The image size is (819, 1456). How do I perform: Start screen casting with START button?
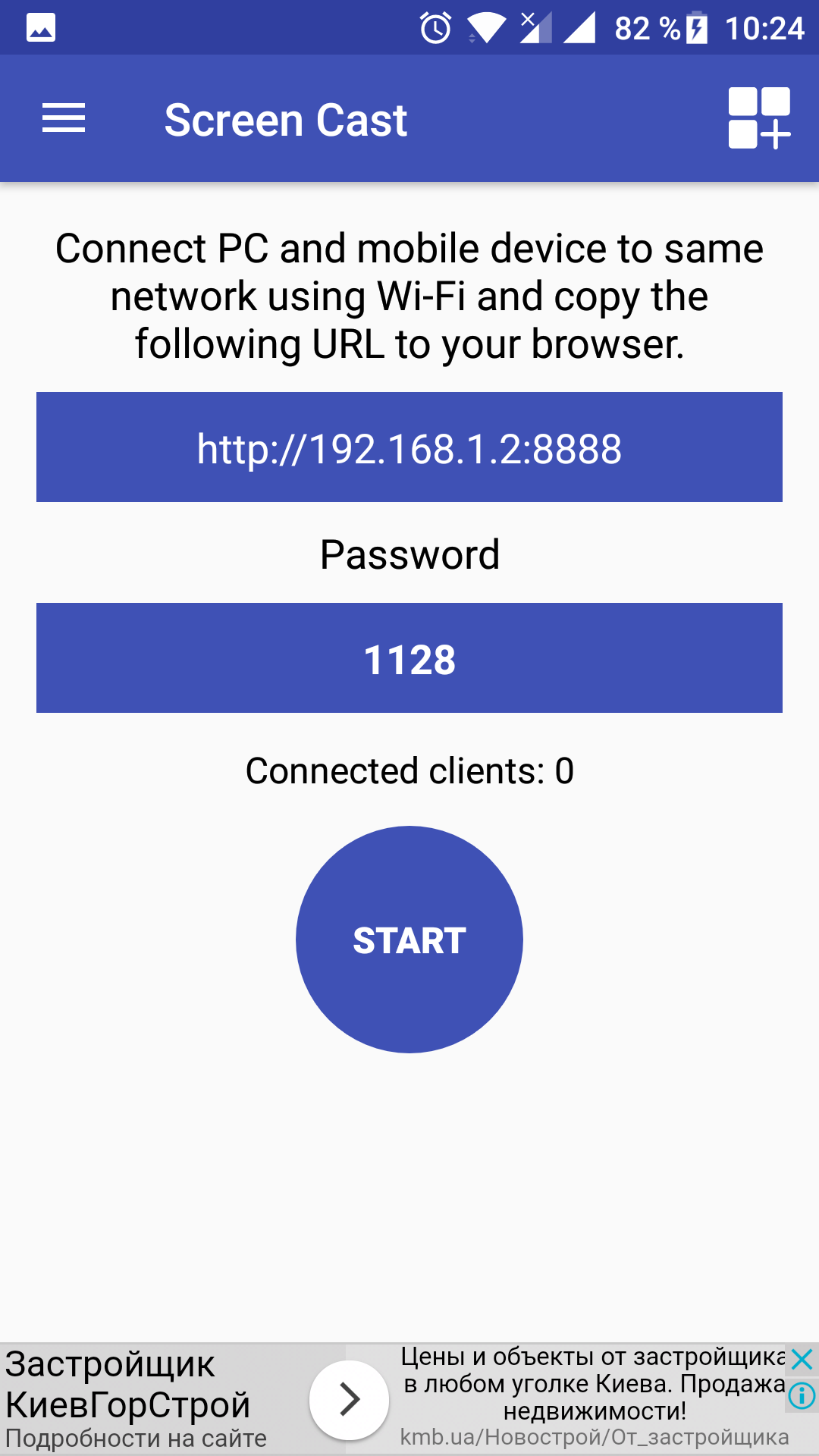pyautogui.click(x=409, y=940)
